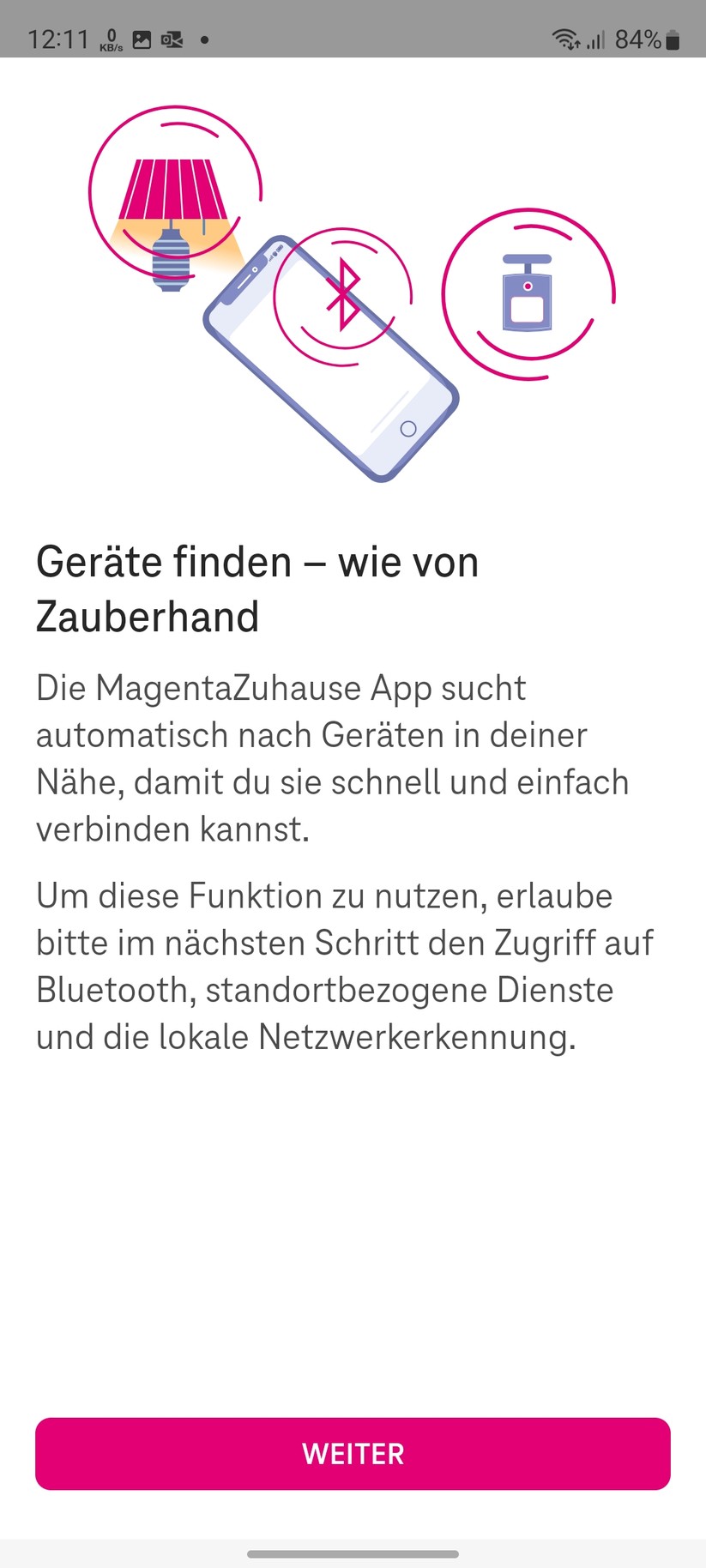Tap the 84% battery percentage text
Viewport: 706px width, 1568px height.
click(x=637, y=38)
